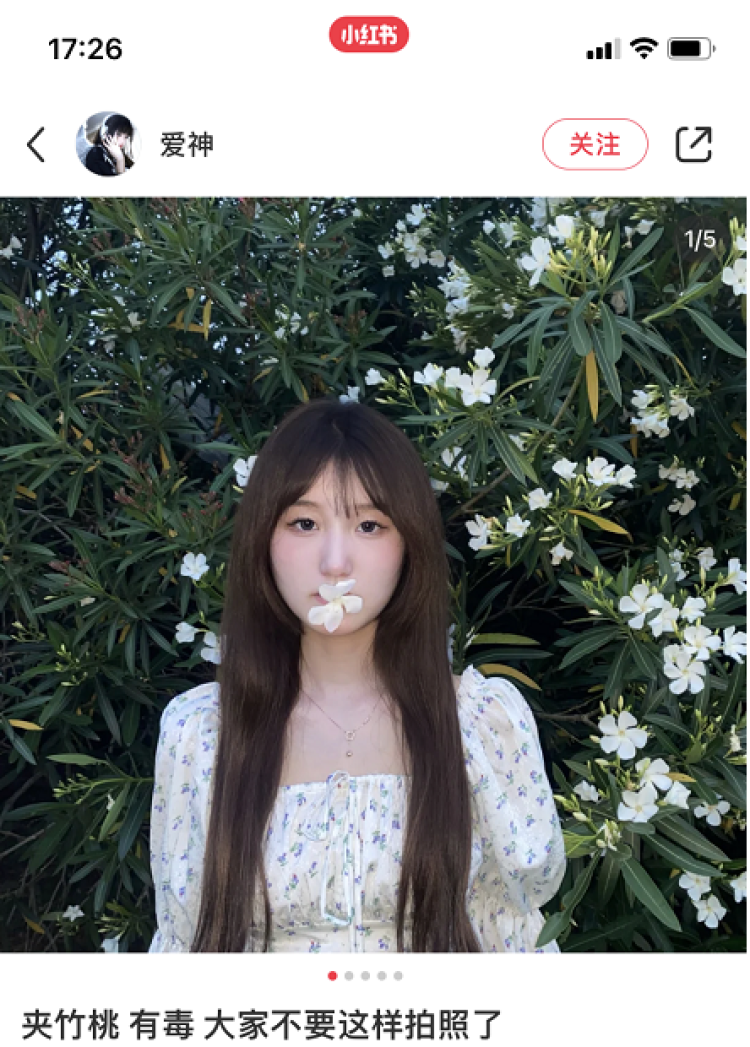
Task: Open 爱神's profile avatar
Action: [107, 144]
